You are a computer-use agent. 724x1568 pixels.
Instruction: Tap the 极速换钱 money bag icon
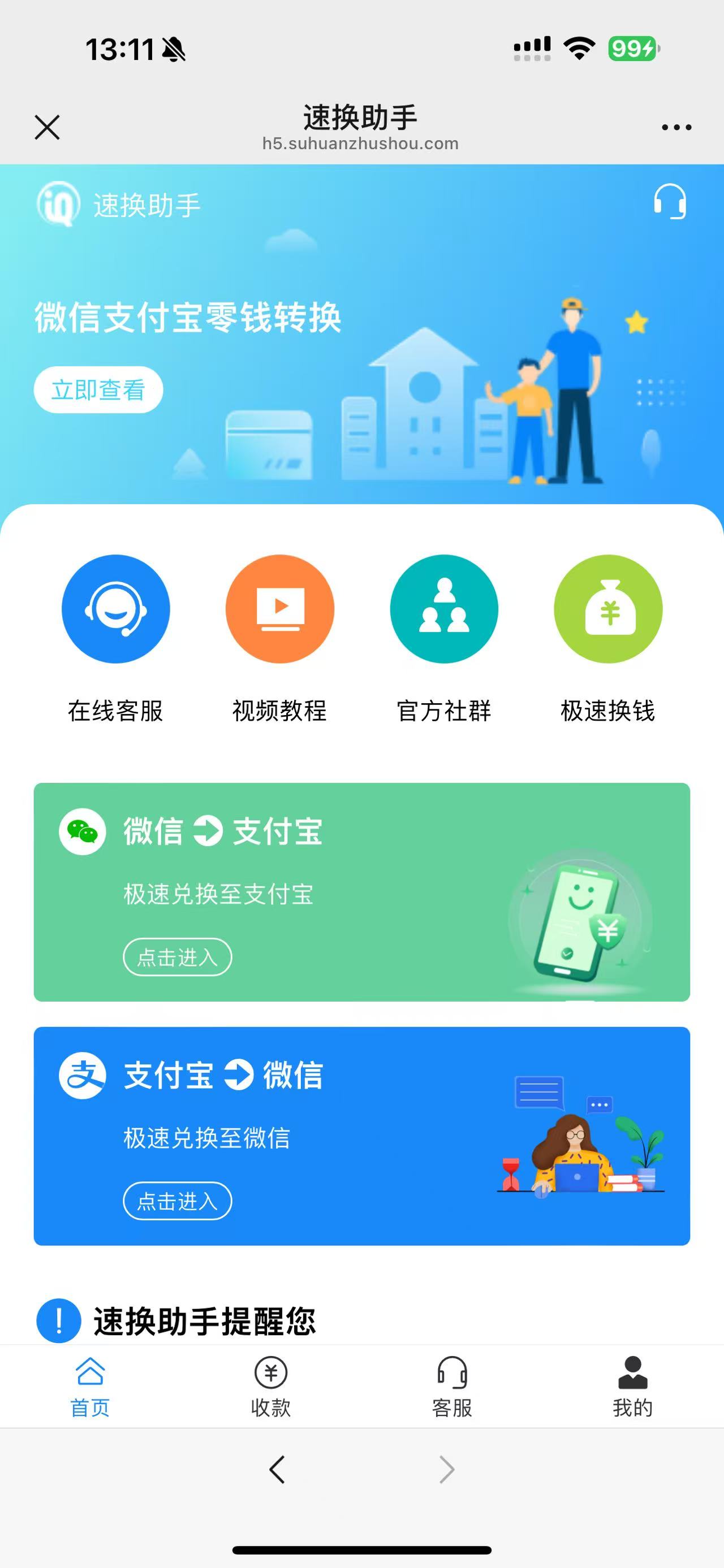click(x=607, y=609)
